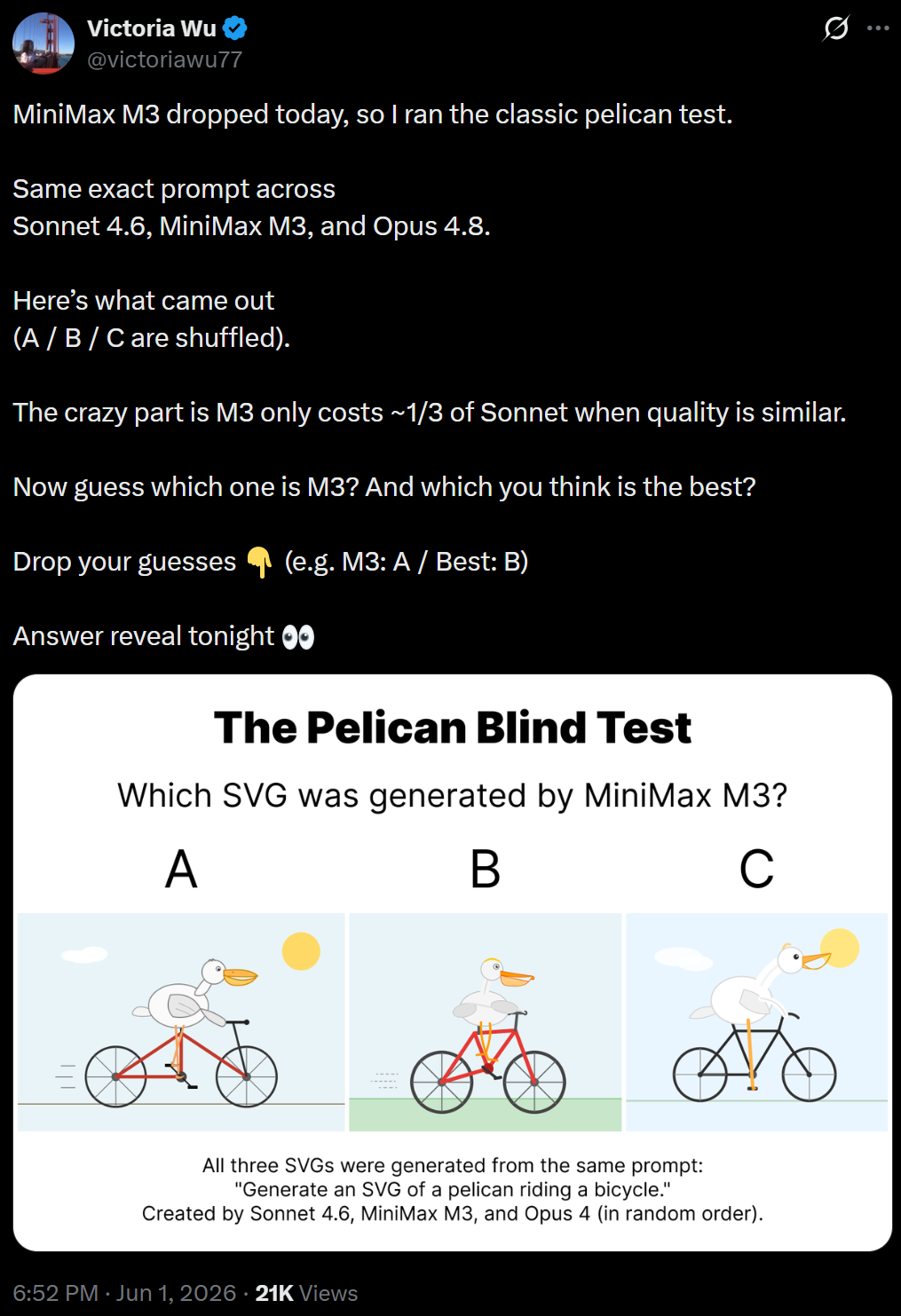901x1316 pixels.
Task: Open the post timestamp Jun 1, 2026
Action: pyautogui.click(x=124, y=1293)
